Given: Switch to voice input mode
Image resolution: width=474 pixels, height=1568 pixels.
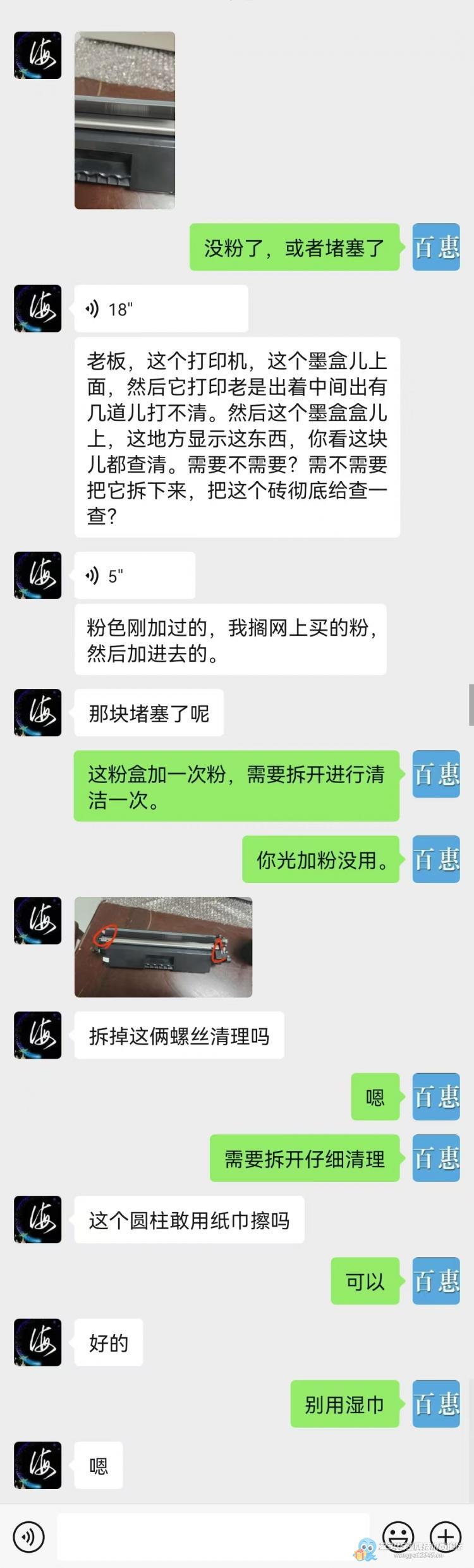Looking at the screenshot, I should (x=28, y=1536).
